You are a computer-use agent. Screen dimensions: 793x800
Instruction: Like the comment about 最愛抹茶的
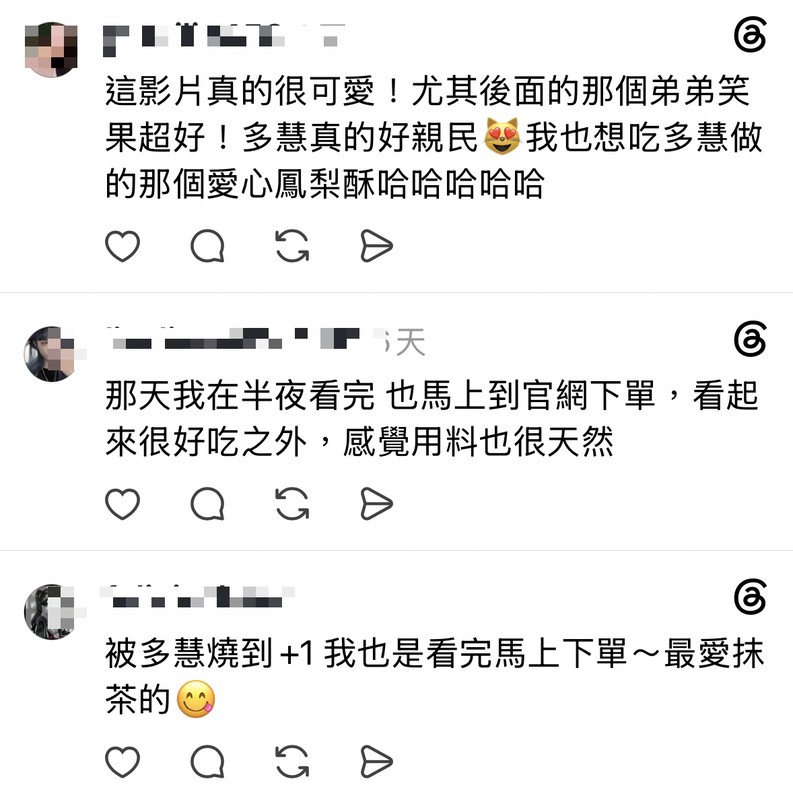(122, 762)
